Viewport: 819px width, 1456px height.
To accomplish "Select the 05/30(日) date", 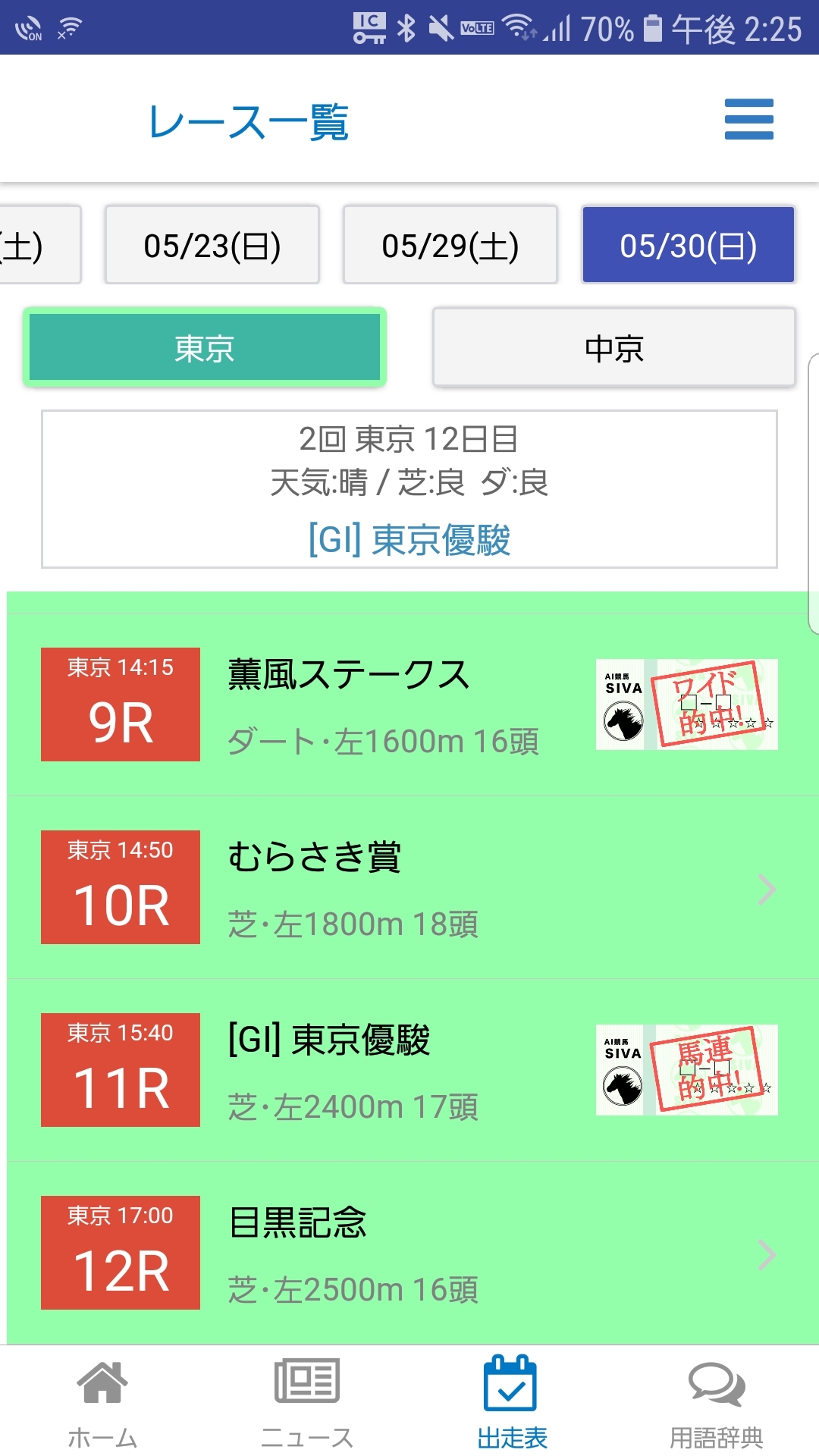I will pyautogui.click(x=689, y=245).
